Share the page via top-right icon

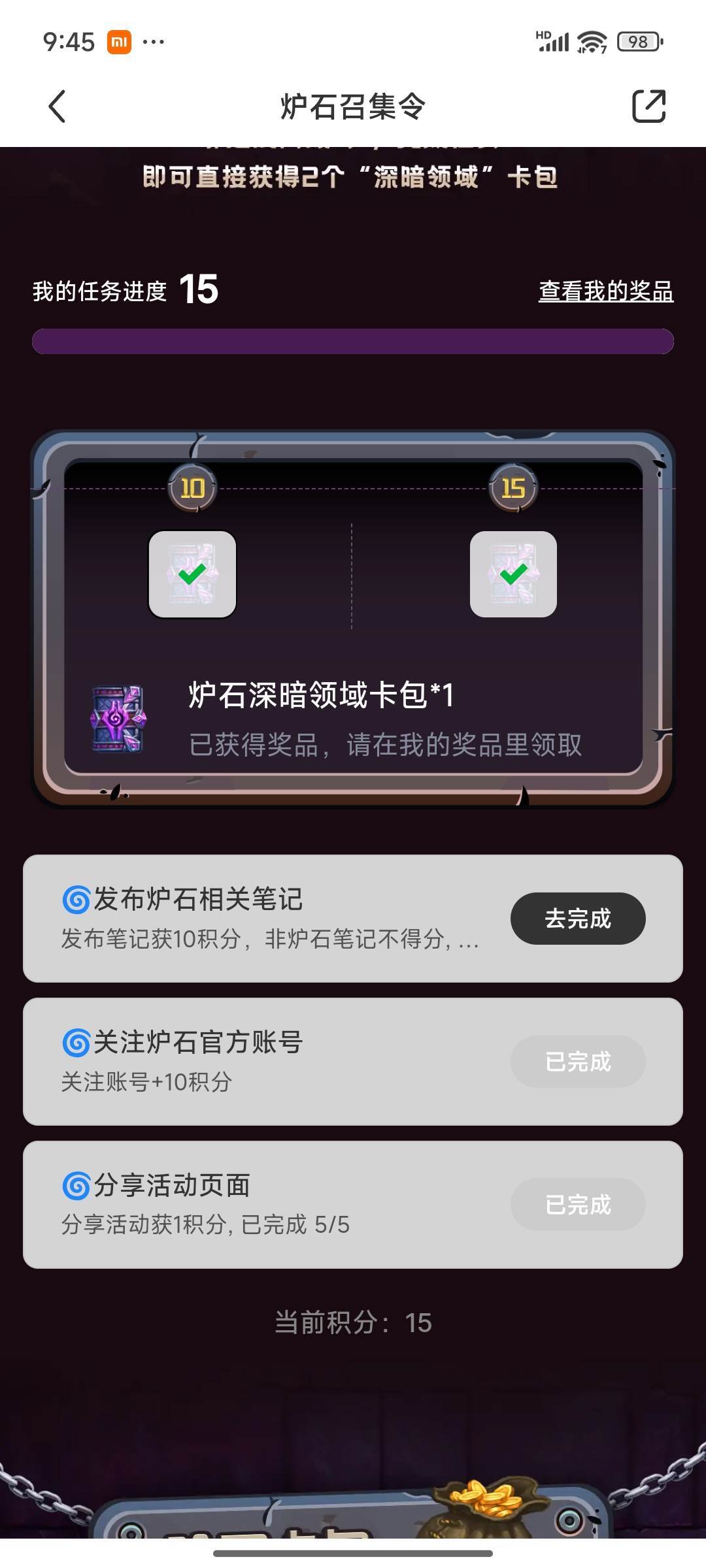click(648, 106)
